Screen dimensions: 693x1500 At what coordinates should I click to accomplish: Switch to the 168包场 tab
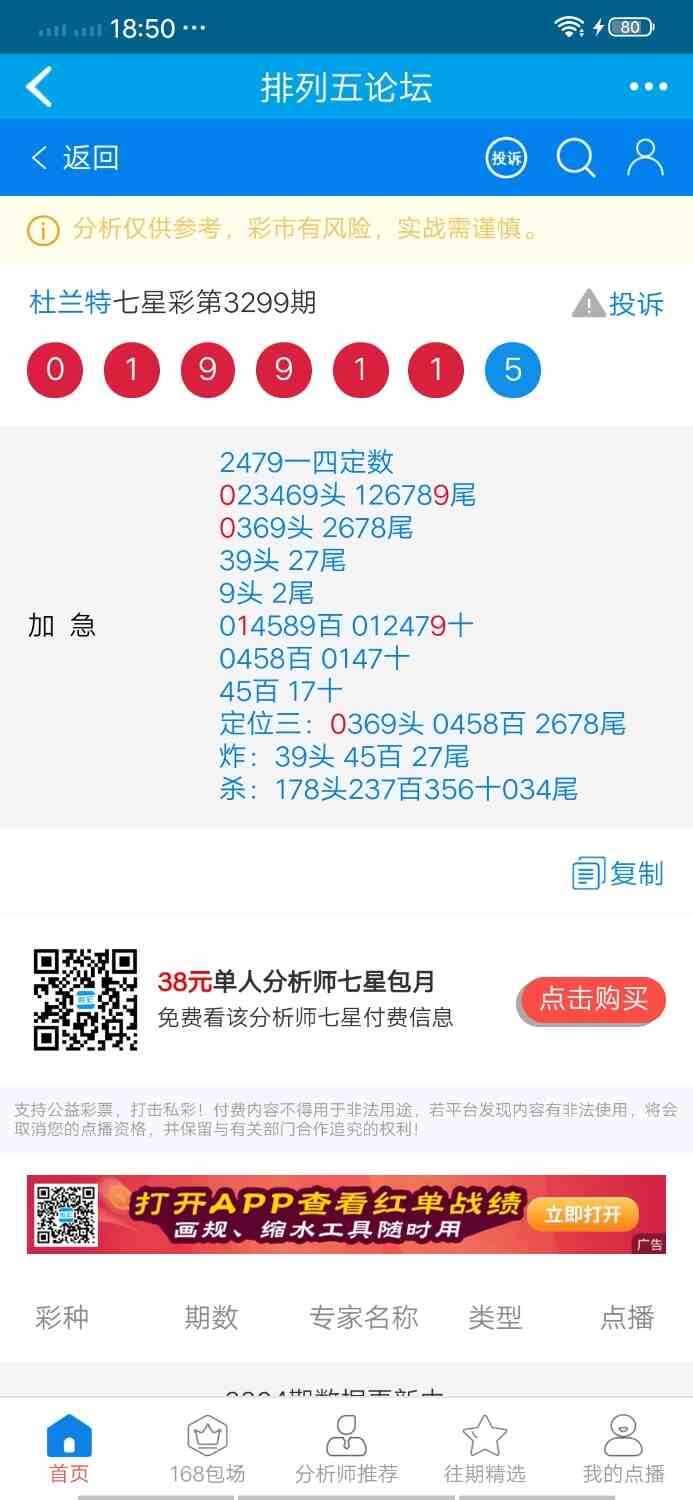tap(207, 1449)
